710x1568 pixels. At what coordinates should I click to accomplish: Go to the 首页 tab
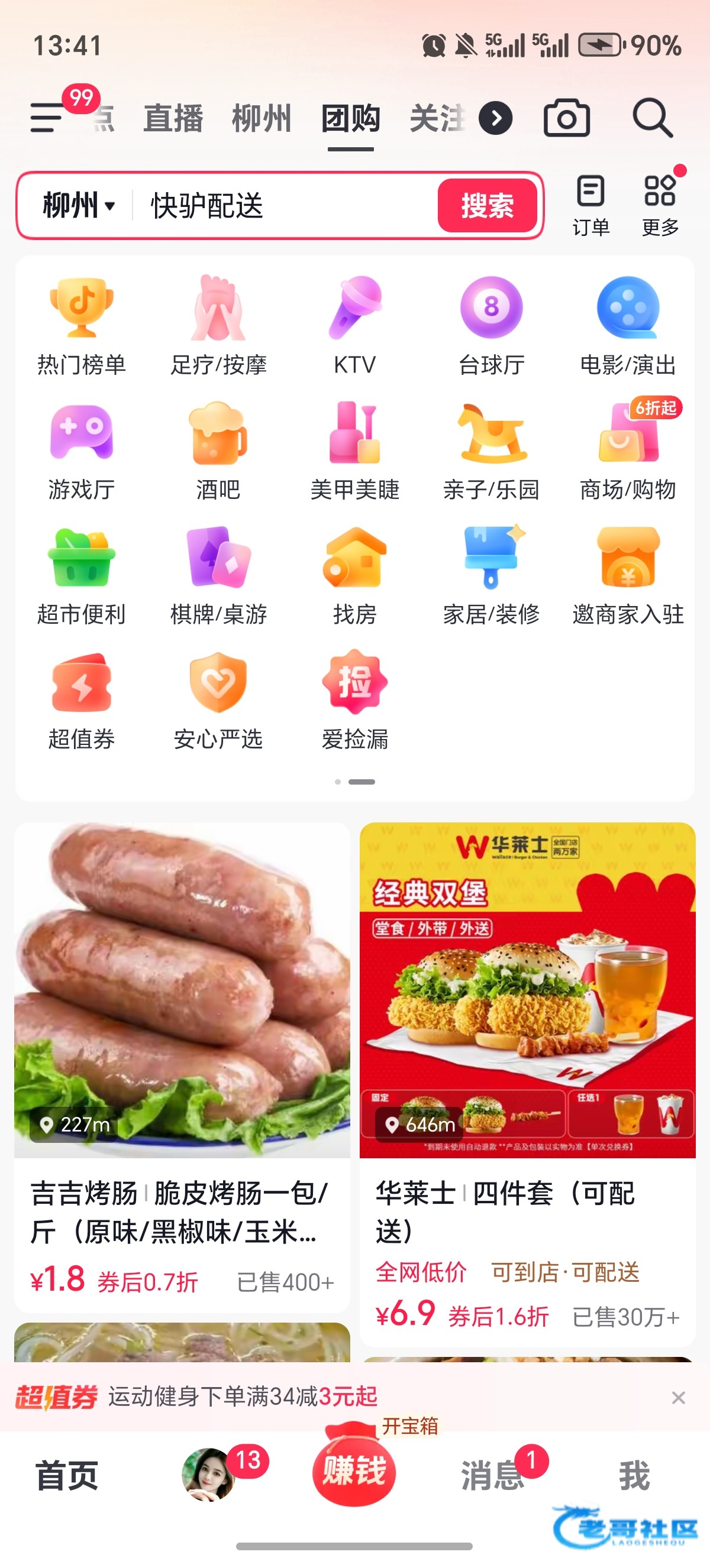tap(67, 1476)
